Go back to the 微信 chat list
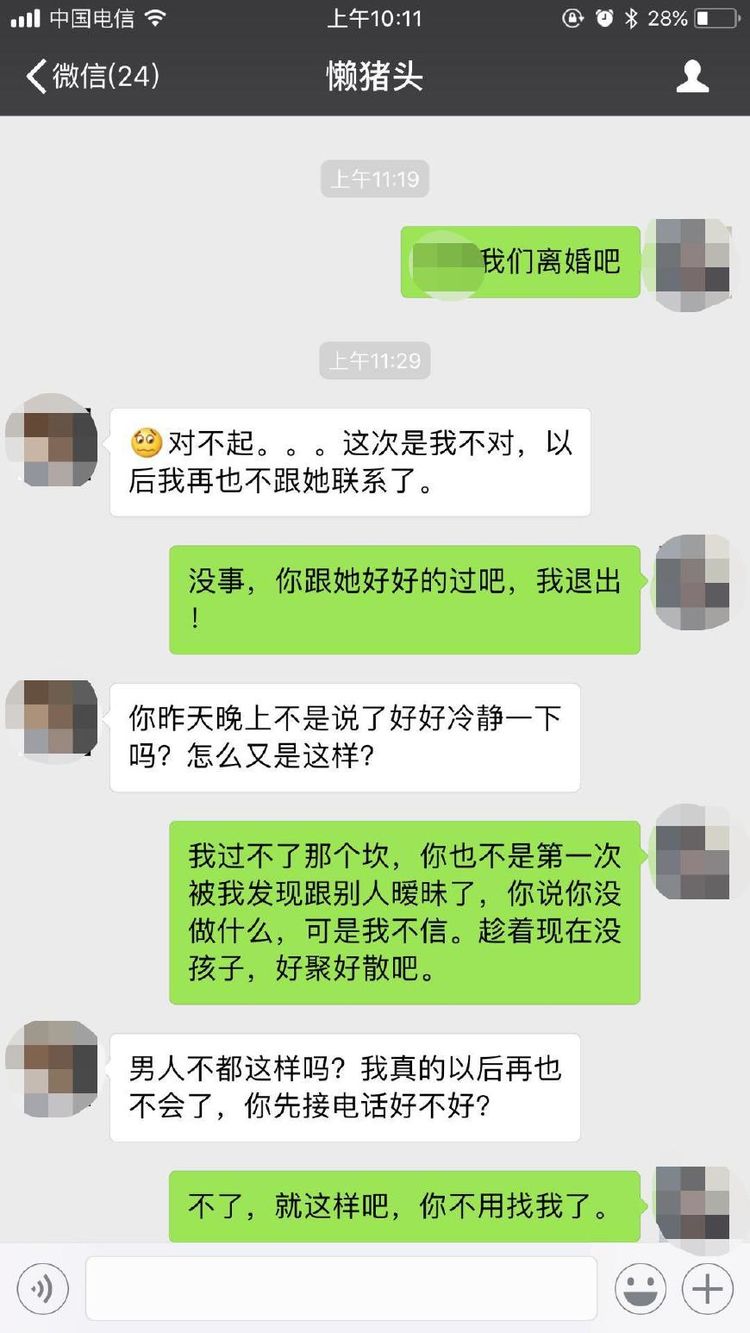Viewport: 750px width, 1333px height. (x=92, y=76)
